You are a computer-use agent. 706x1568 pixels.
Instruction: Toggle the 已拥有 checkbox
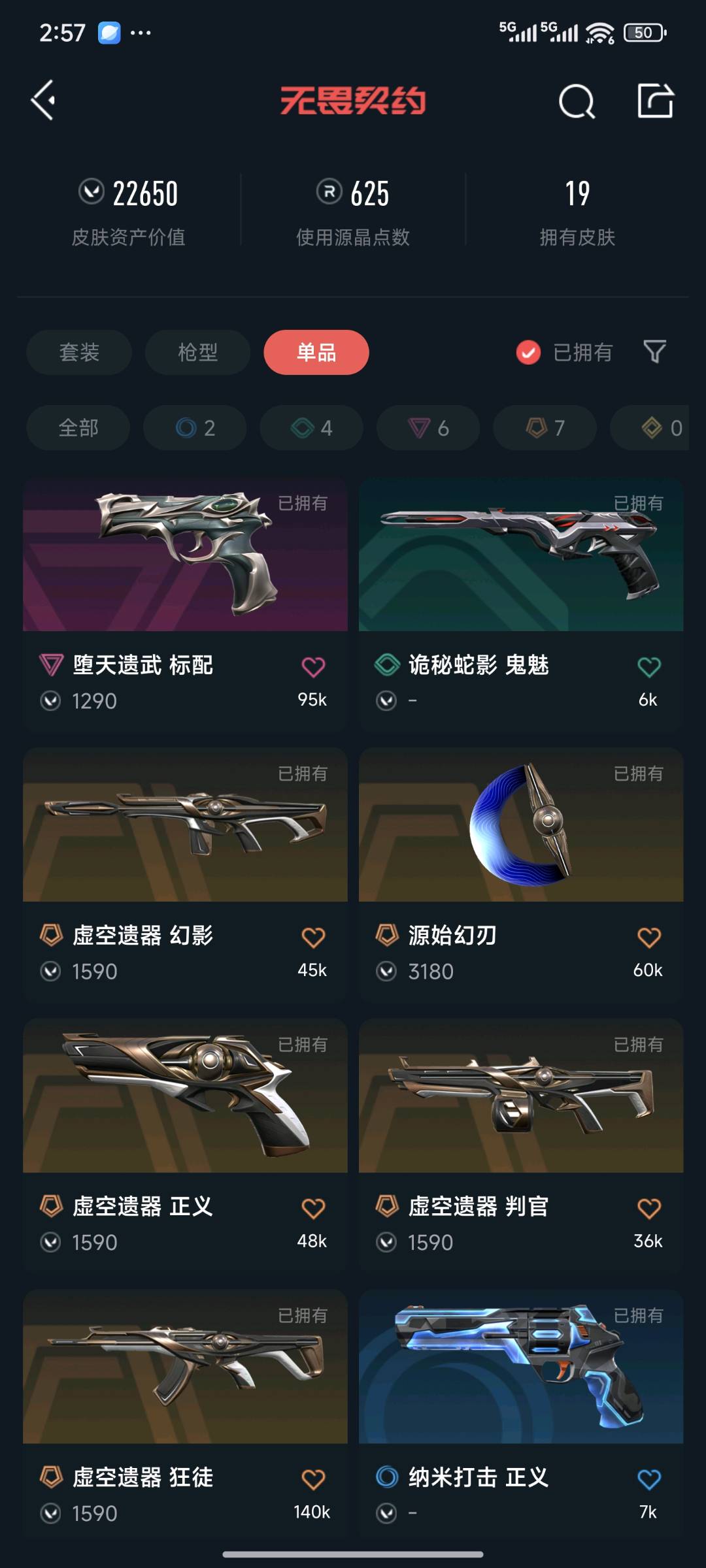tap(528, 352)
